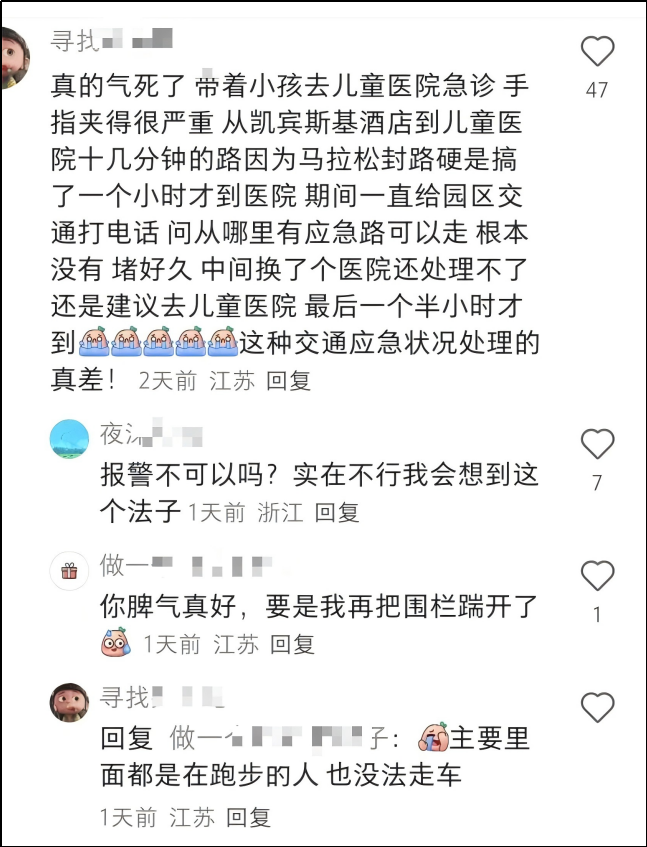Like the comment about 儿童医院急诊
647x847 pixels.
click(597, 52)
